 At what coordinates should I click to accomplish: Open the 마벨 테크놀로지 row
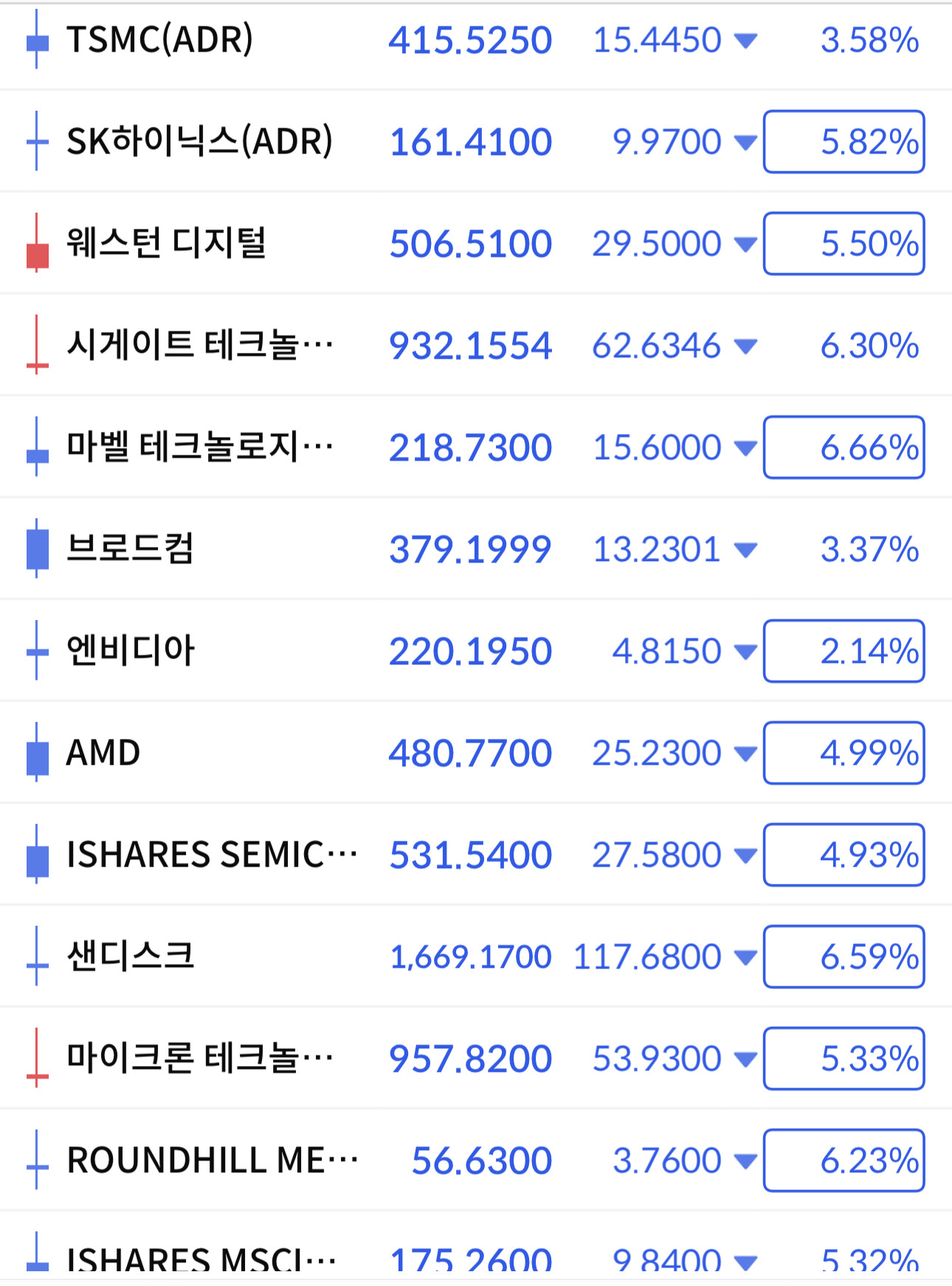pyautogui.click(x=476, y=447)
